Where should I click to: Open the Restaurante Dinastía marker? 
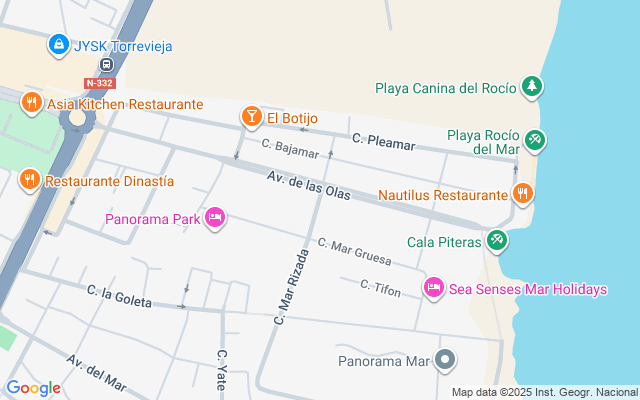coord(30,181)
